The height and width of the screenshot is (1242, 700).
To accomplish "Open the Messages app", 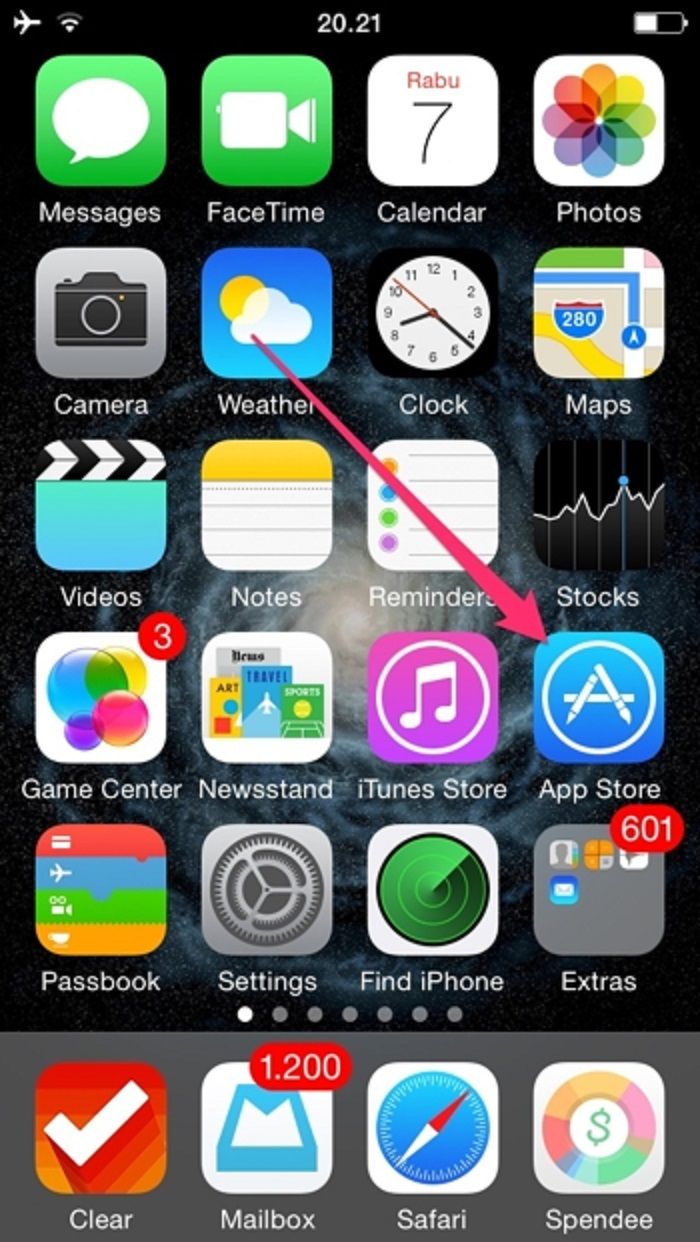I will [101, 121].
